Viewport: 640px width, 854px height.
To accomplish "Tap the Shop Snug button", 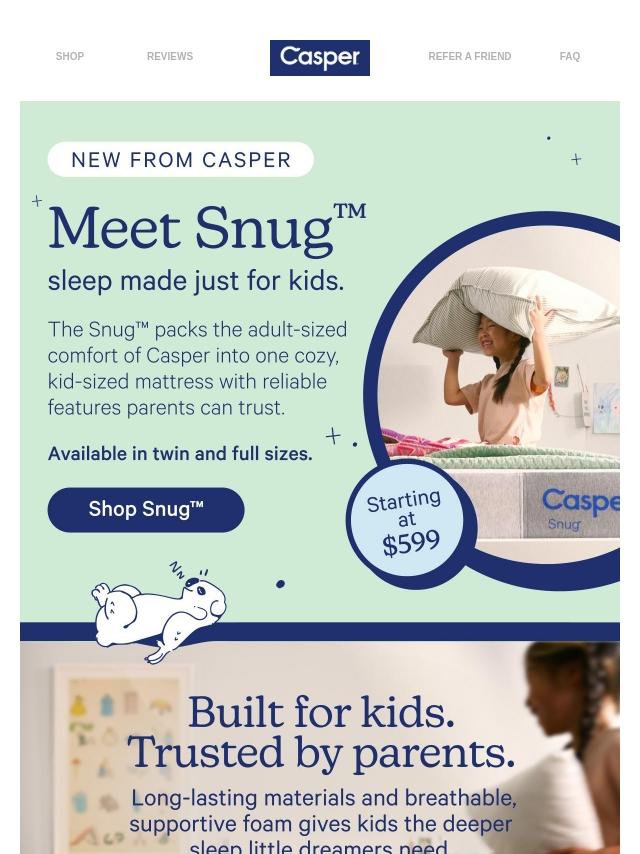I will pos(146,509).
